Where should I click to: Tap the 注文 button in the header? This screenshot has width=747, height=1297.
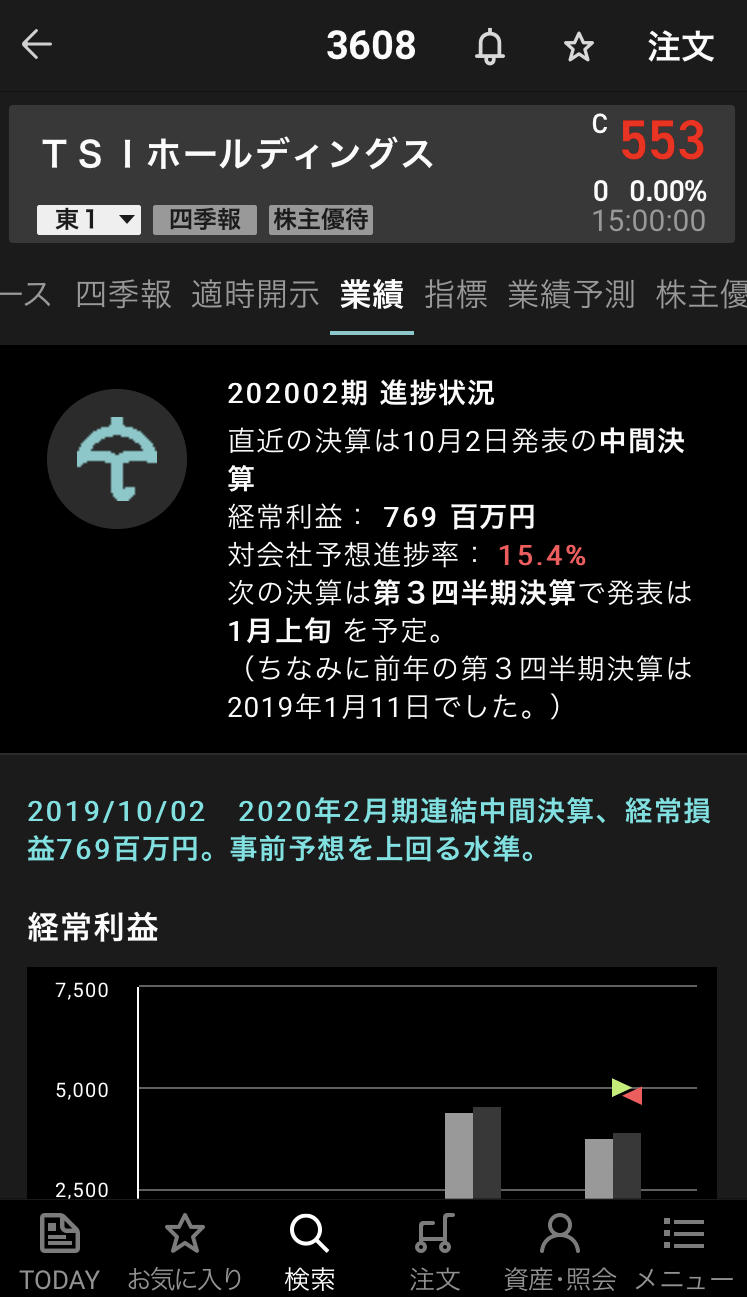tap(680, 46)
